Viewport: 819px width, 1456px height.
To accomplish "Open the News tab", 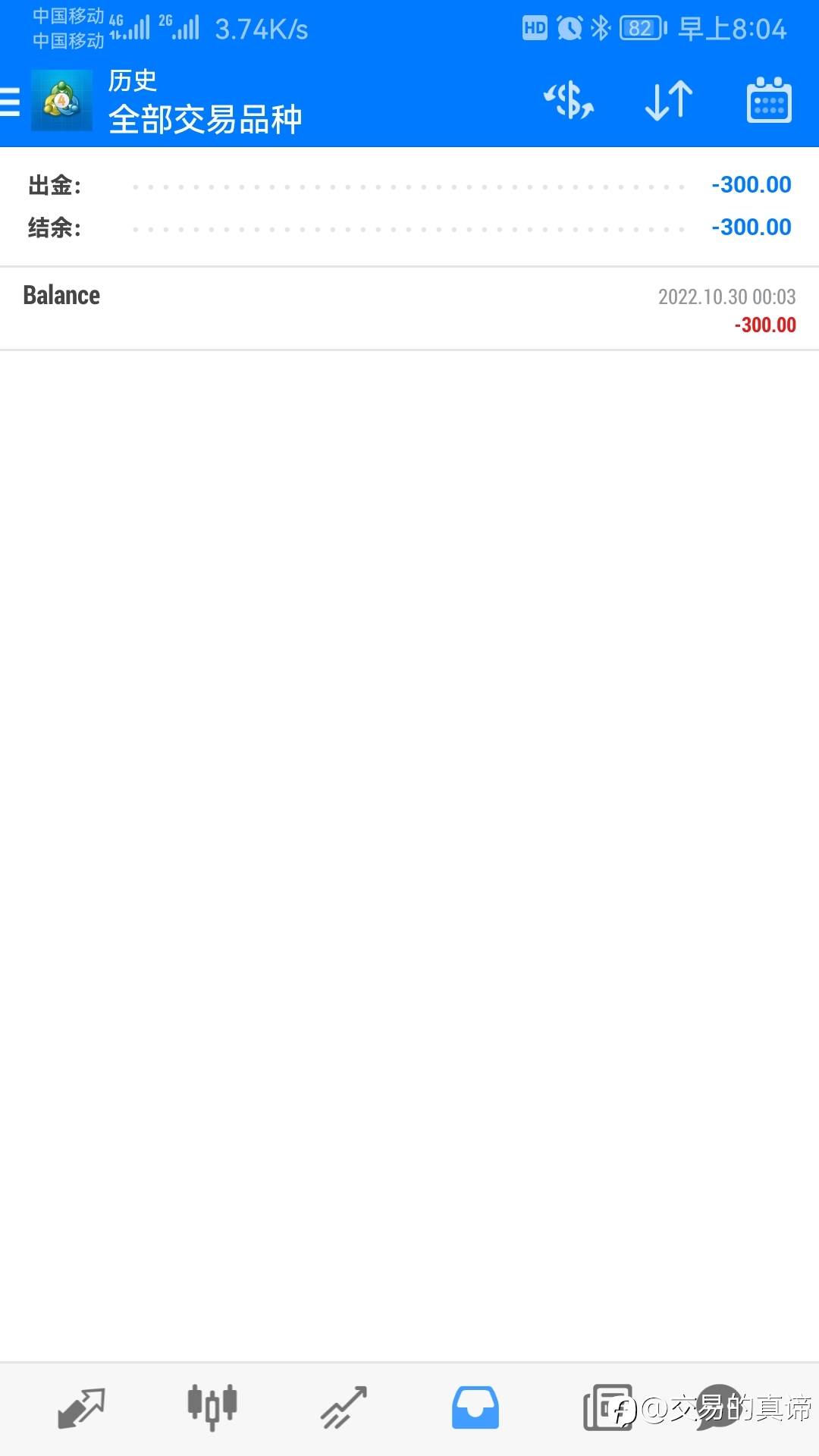I will pos(607,1408).
